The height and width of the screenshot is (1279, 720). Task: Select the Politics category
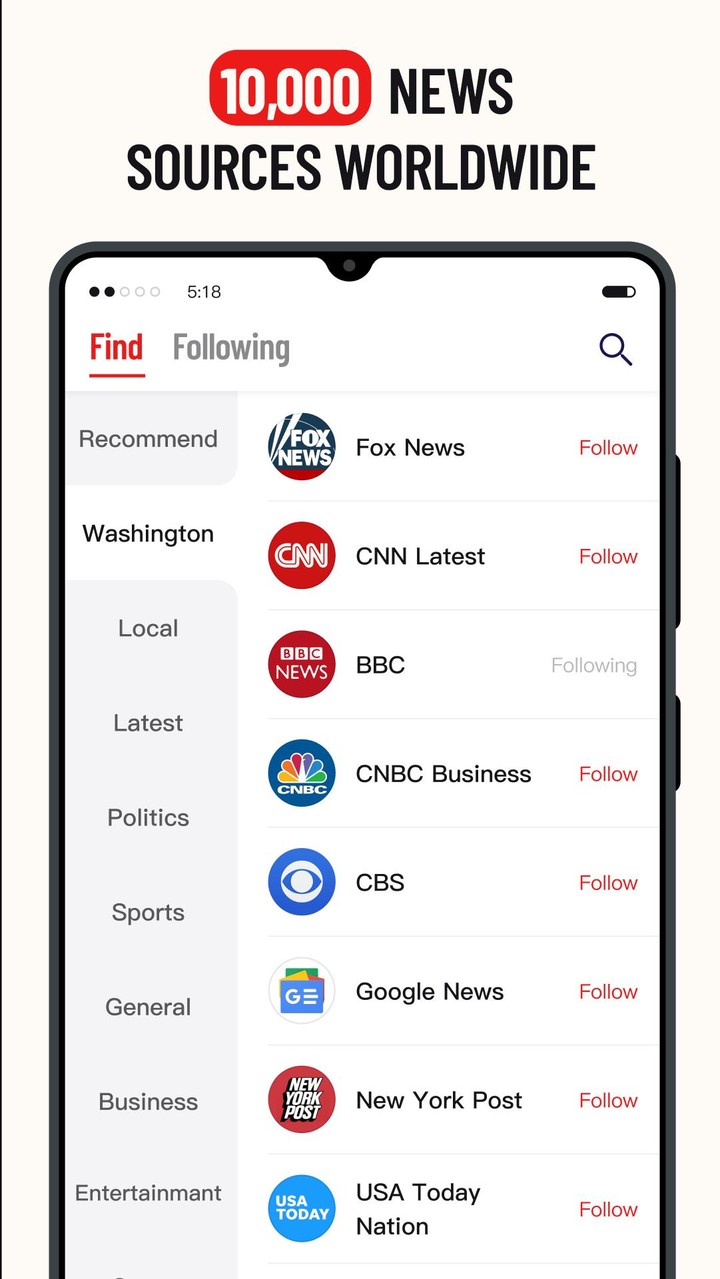148,817
